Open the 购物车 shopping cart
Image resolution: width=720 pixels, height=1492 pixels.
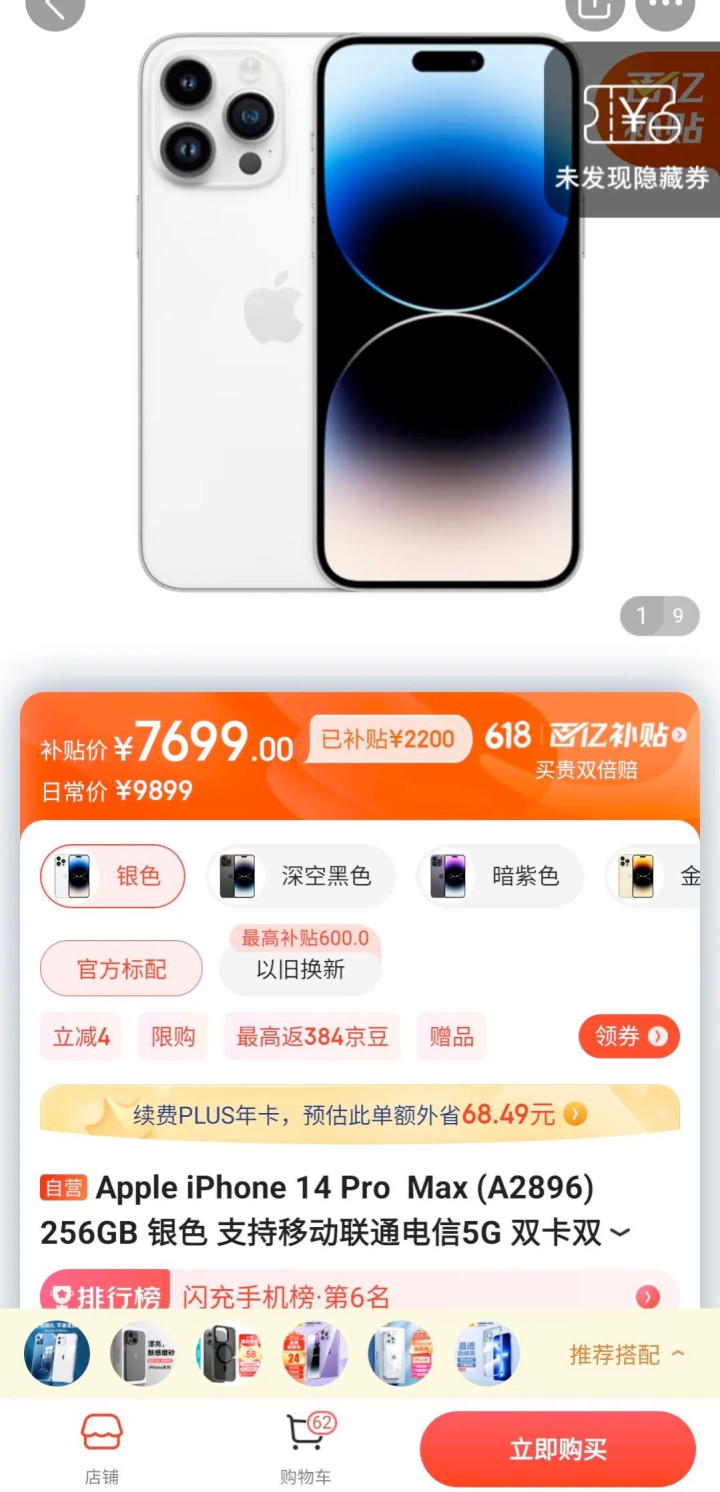307,1448
